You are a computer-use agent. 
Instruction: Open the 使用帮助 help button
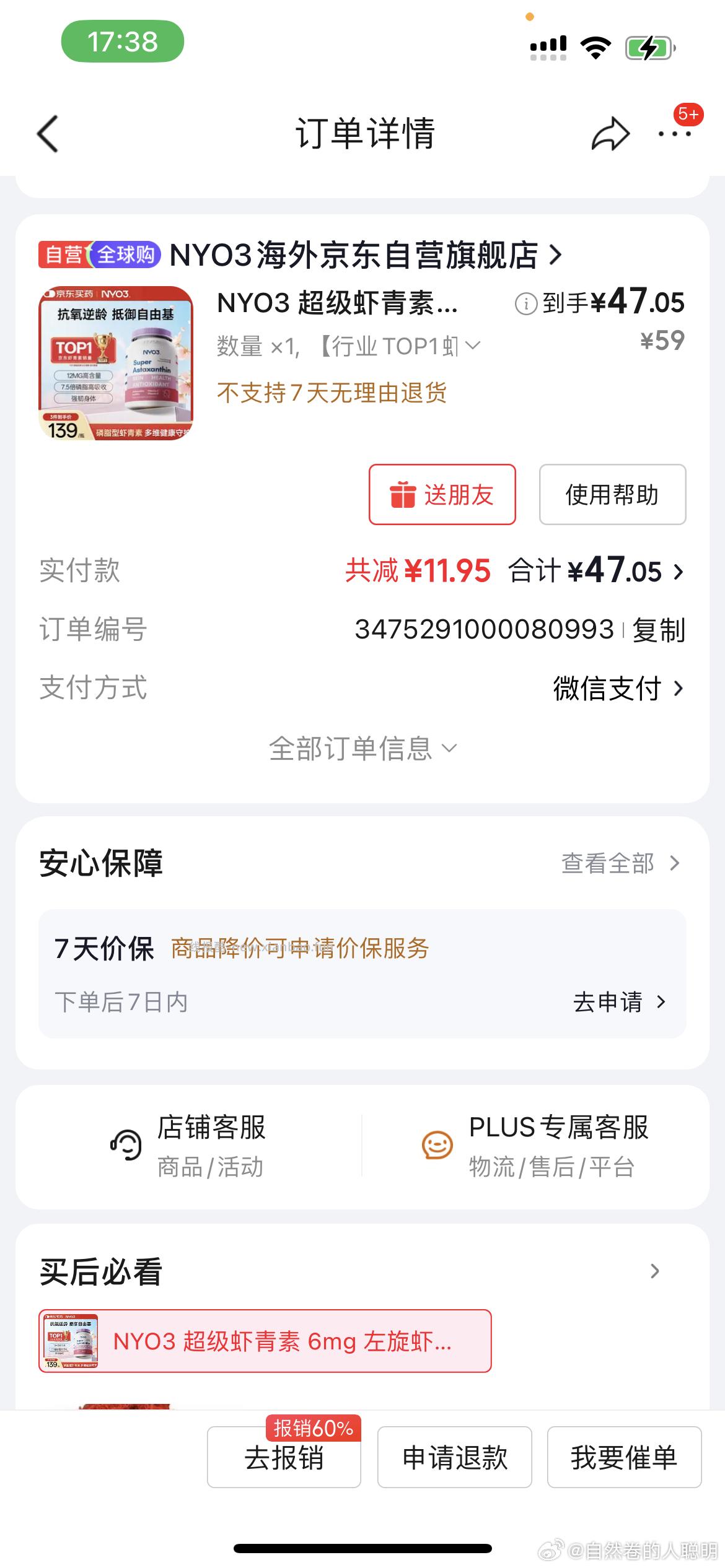pos(612,494)
